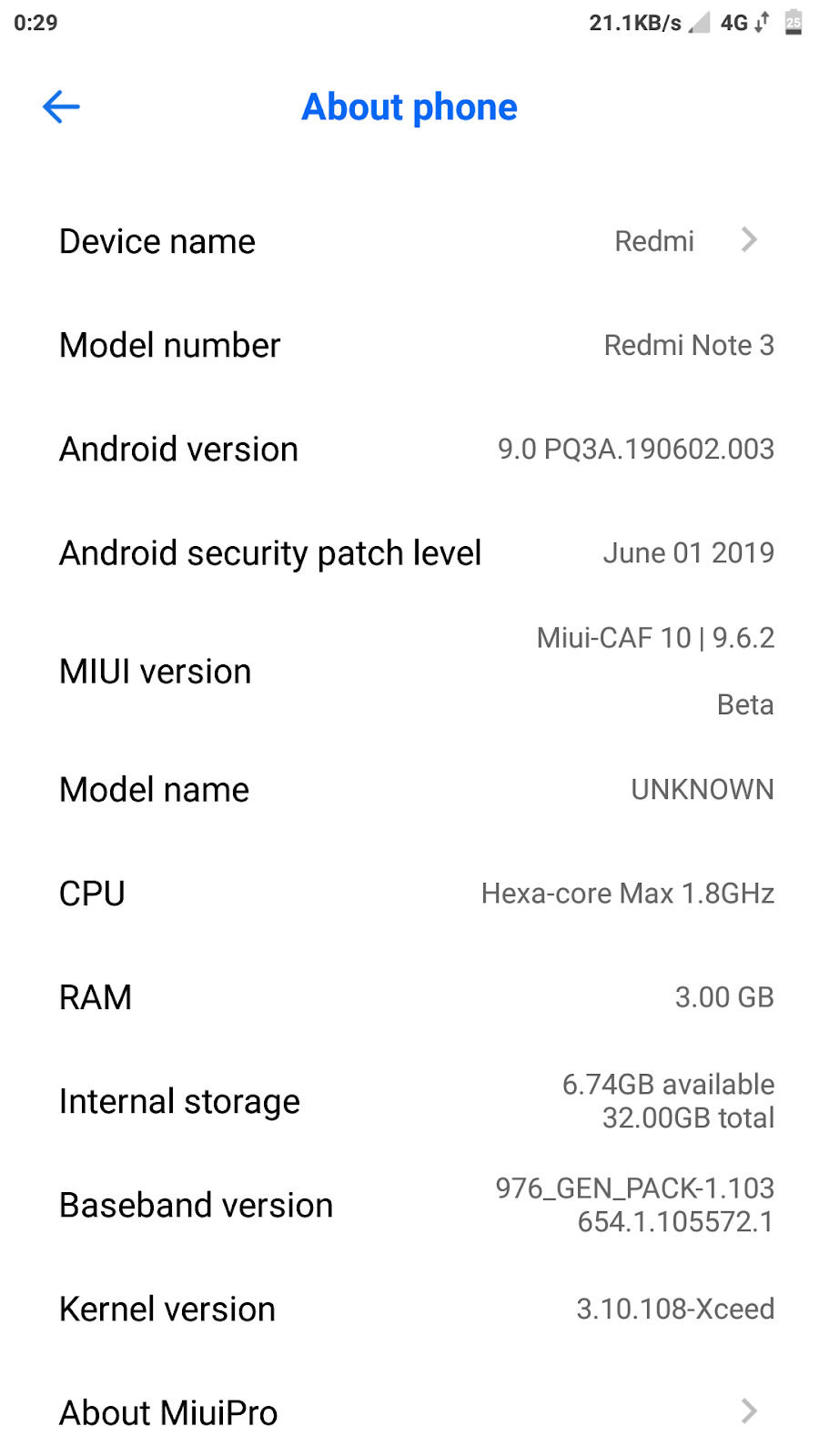The width and height of the screenshot is (819, 1456).
Task: Tap the chevron next to About MiuiPro
Action: point(748,1411)
